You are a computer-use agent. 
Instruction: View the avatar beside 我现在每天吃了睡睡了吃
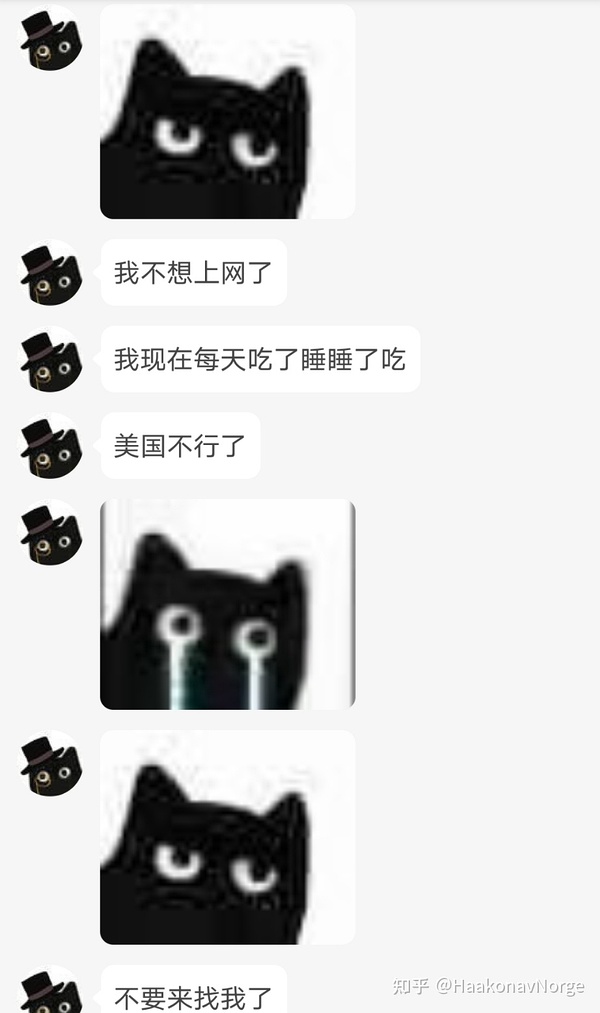point(51,359)
